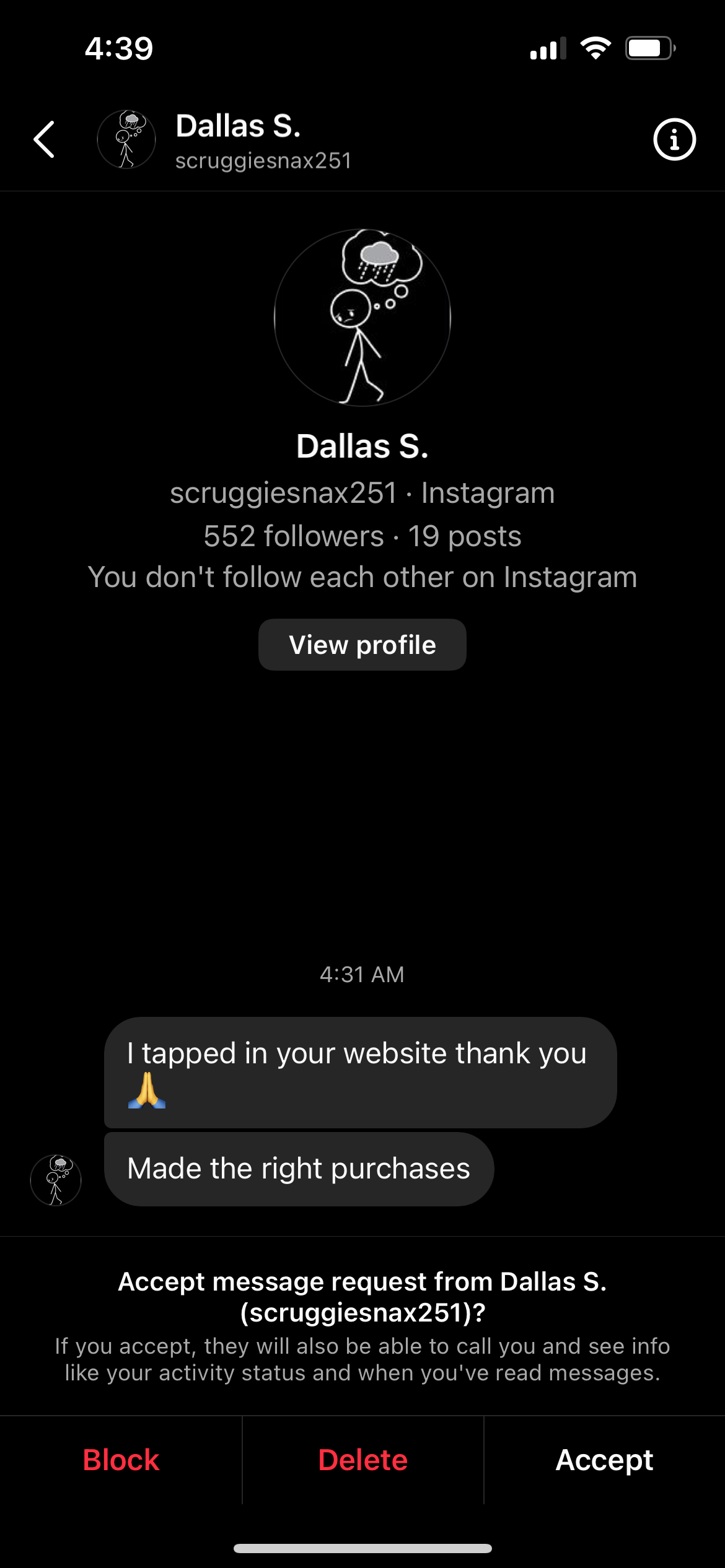Go back to the message requests list

click(x=45, y=139)
